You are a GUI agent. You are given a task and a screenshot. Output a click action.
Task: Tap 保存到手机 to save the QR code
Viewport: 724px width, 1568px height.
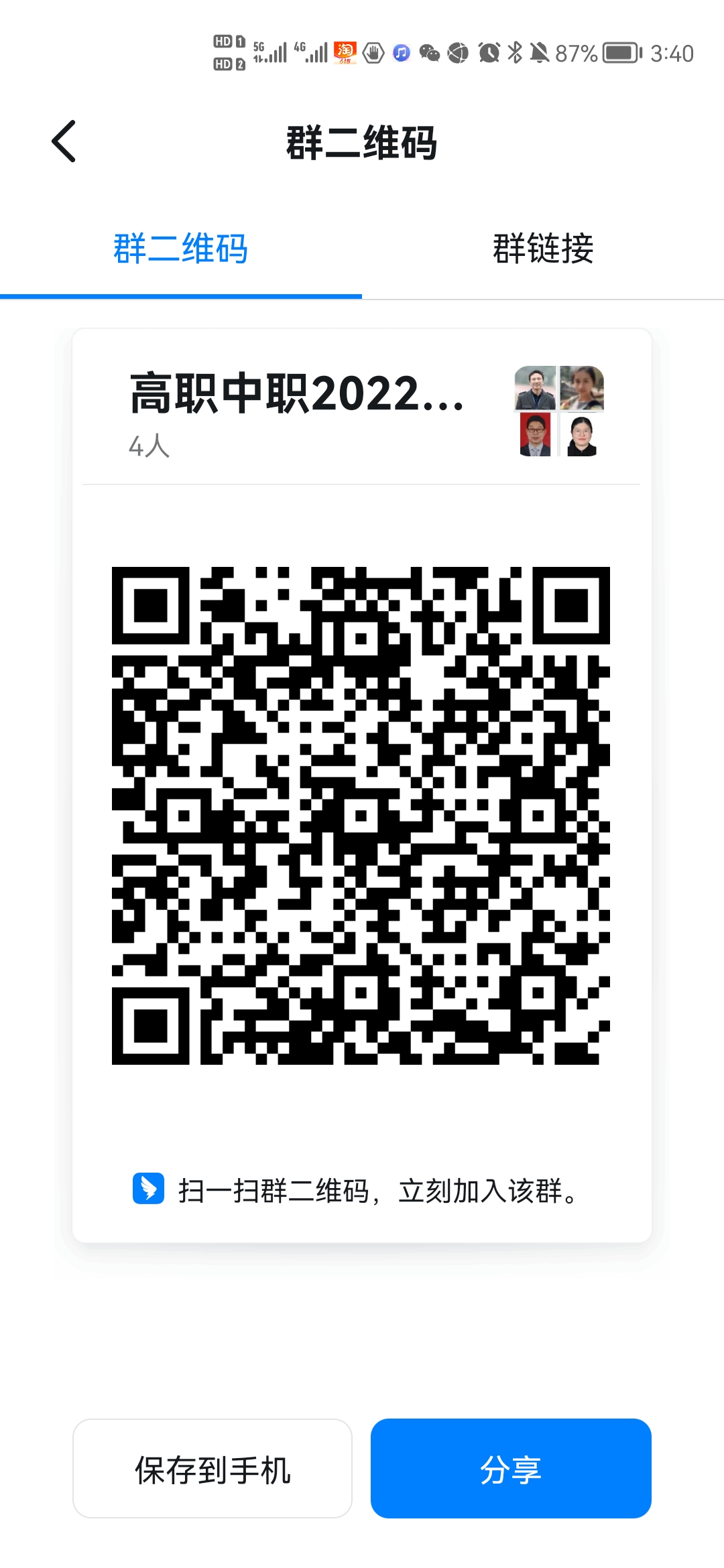tap(213, 1470)
